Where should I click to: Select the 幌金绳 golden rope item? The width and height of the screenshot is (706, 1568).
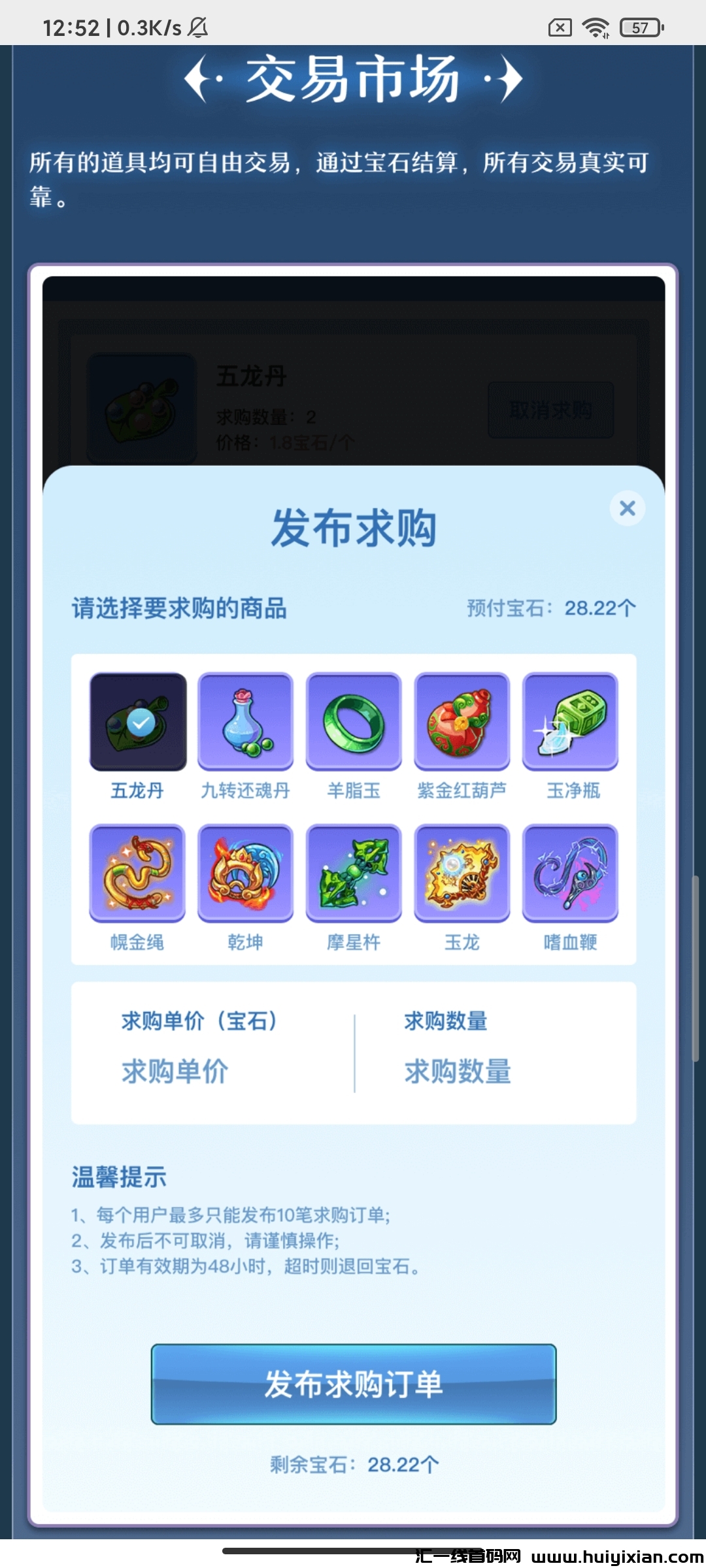tap(137, 873)
